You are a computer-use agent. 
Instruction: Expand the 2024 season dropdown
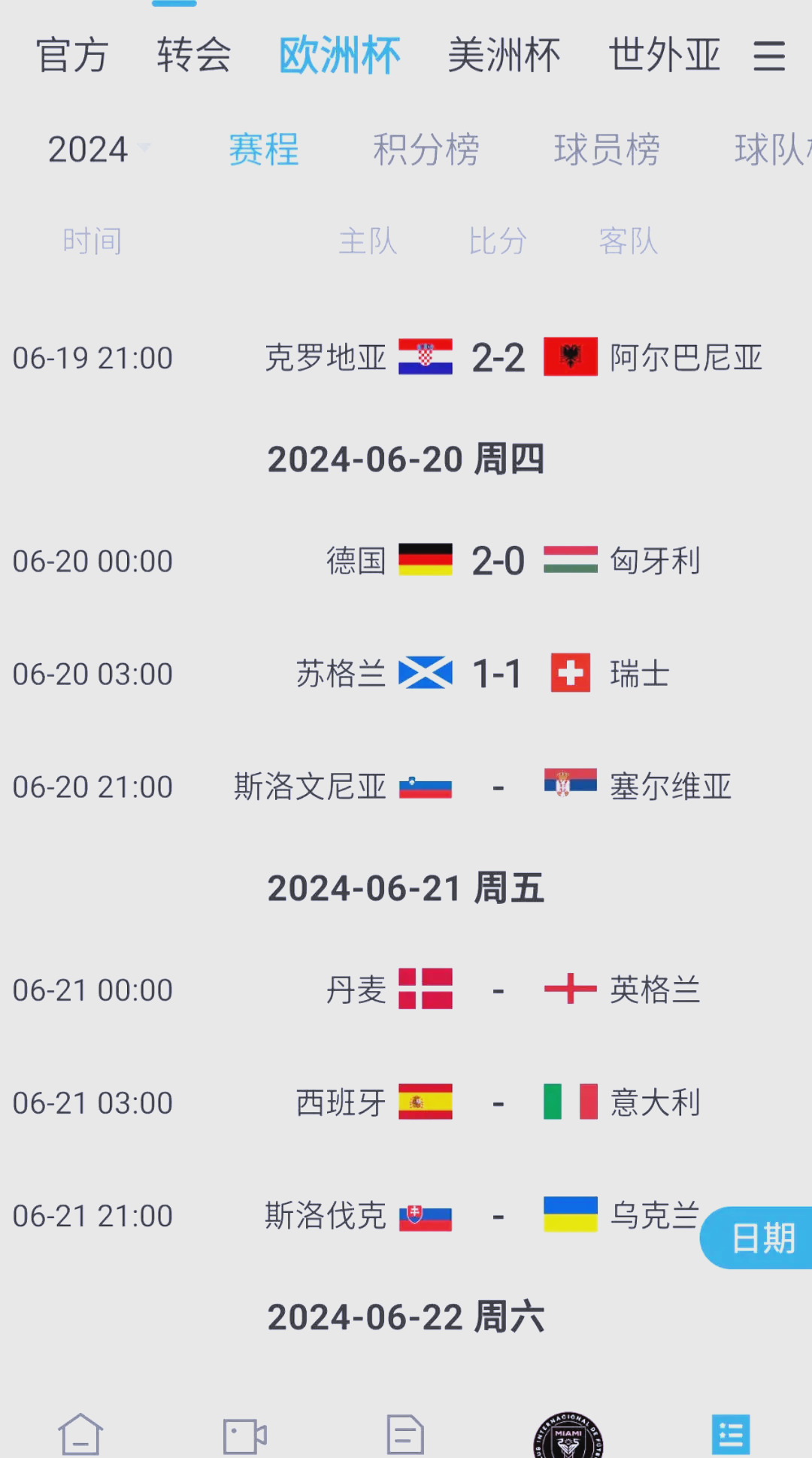[x=98, y=149]
